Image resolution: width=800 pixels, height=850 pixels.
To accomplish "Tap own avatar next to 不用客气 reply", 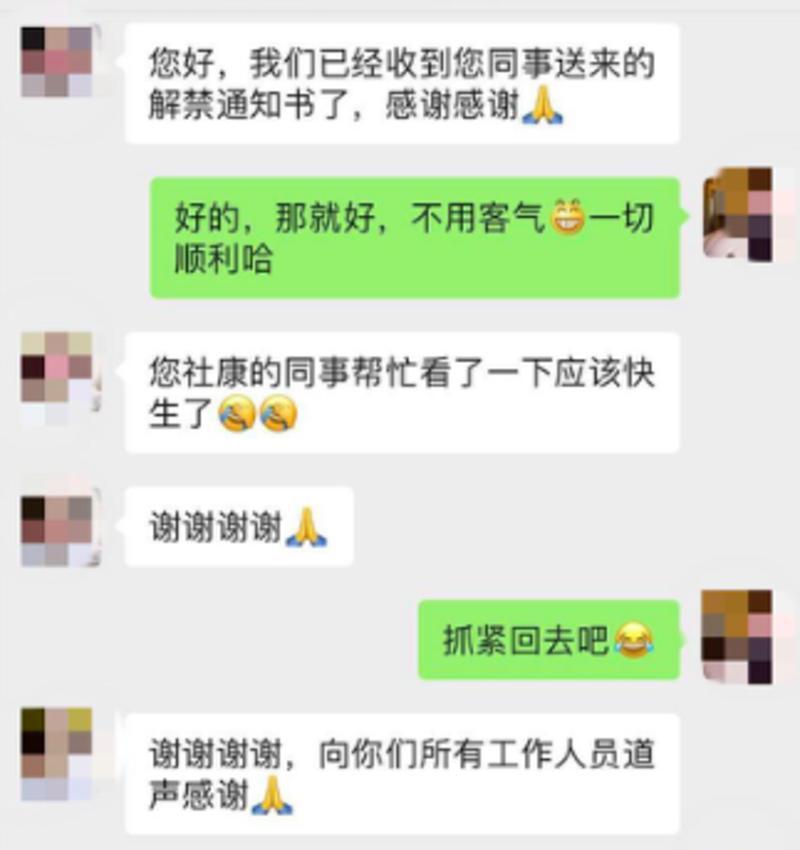I will (x=738, y=214).
